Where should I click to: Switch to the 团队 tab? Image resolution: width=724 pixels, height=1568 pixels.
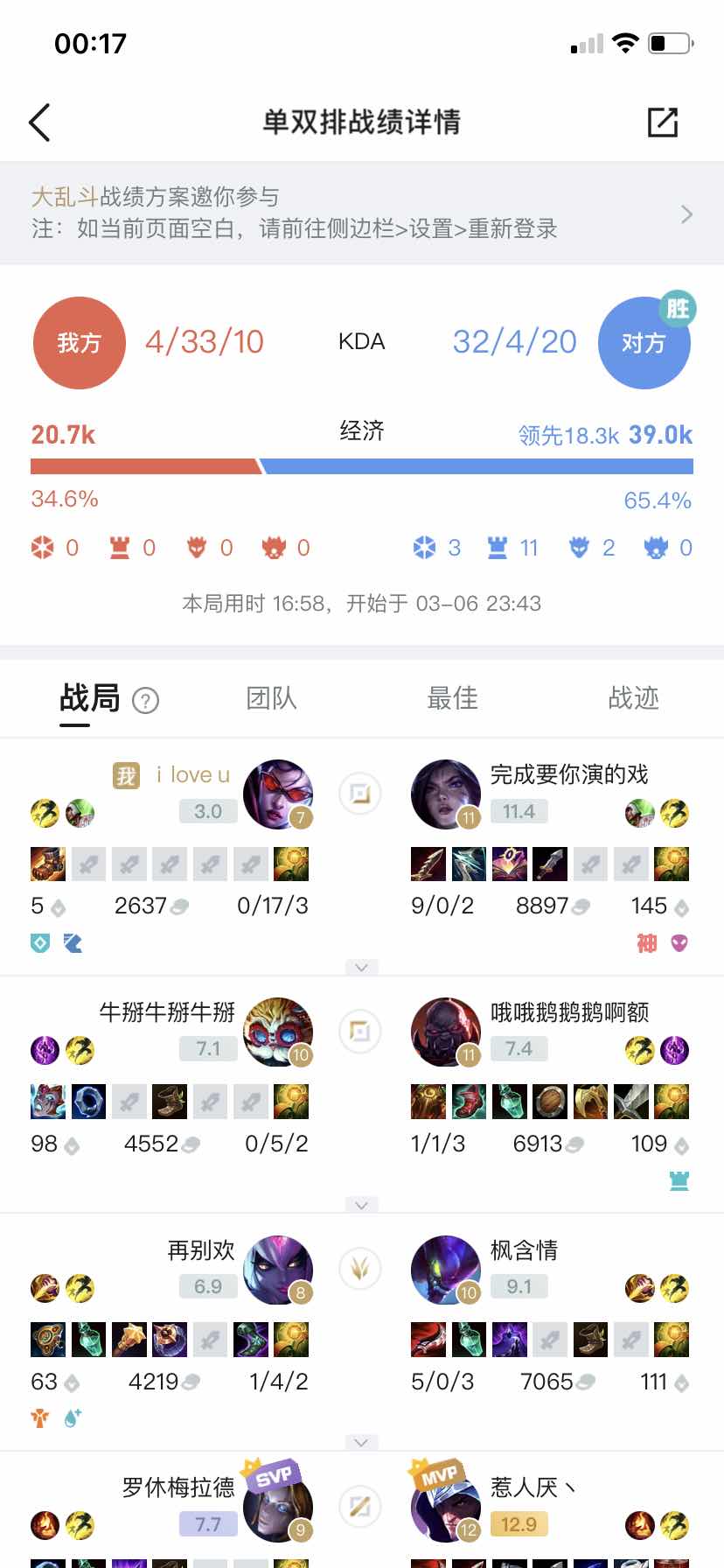271,698
